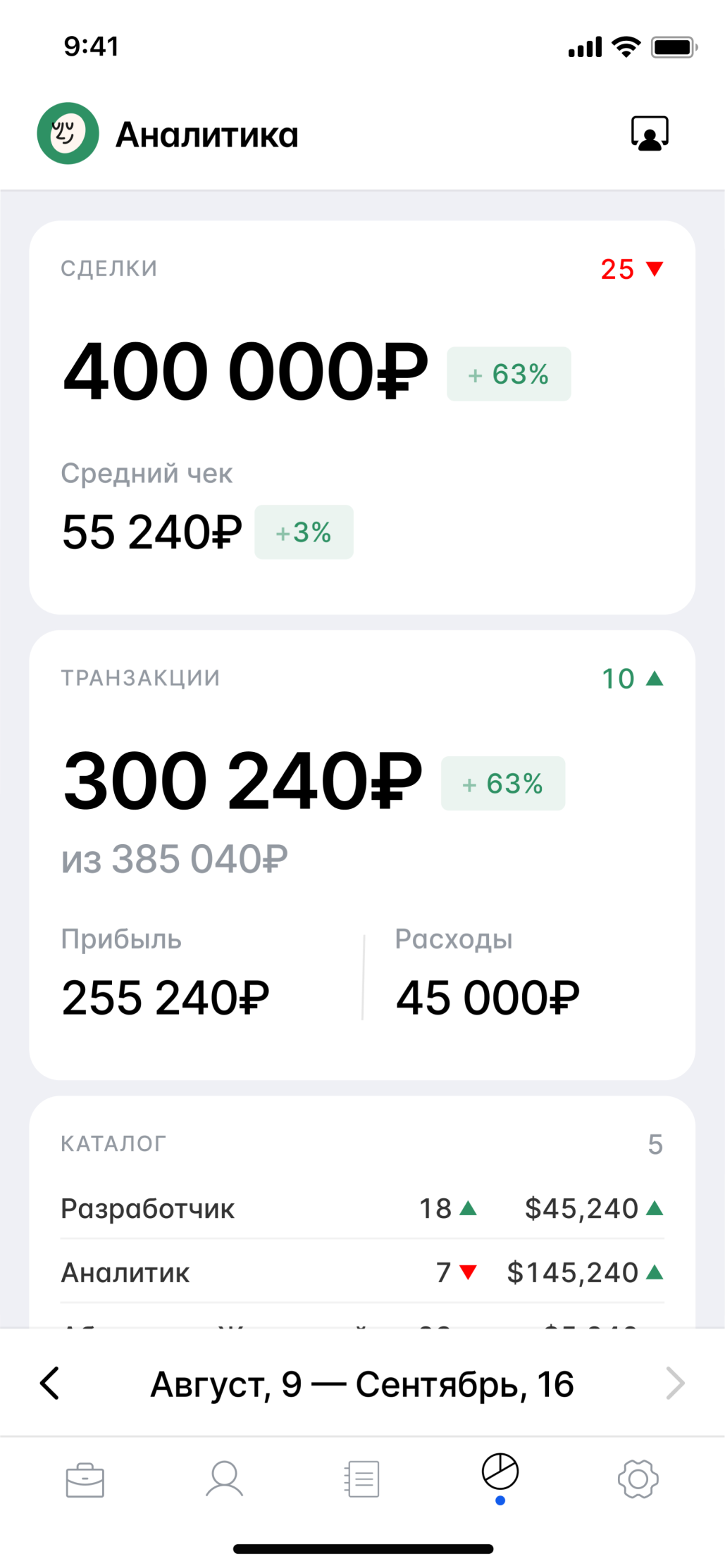Open the Разработчик catalog row
725x1568 pixels.
coord(362,1208)
